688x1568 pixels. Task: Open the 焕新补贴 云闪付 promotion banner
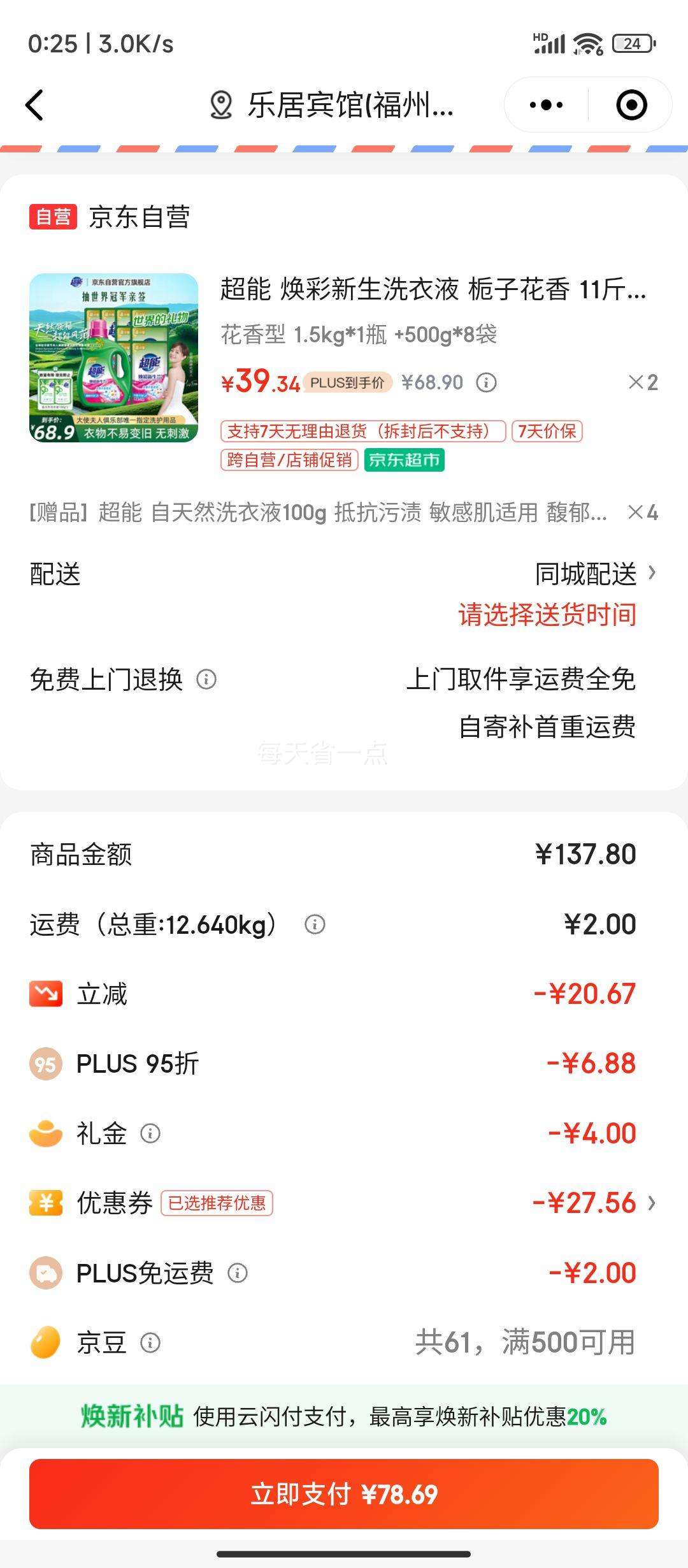pyautogui.click(x=344, y=1416)
